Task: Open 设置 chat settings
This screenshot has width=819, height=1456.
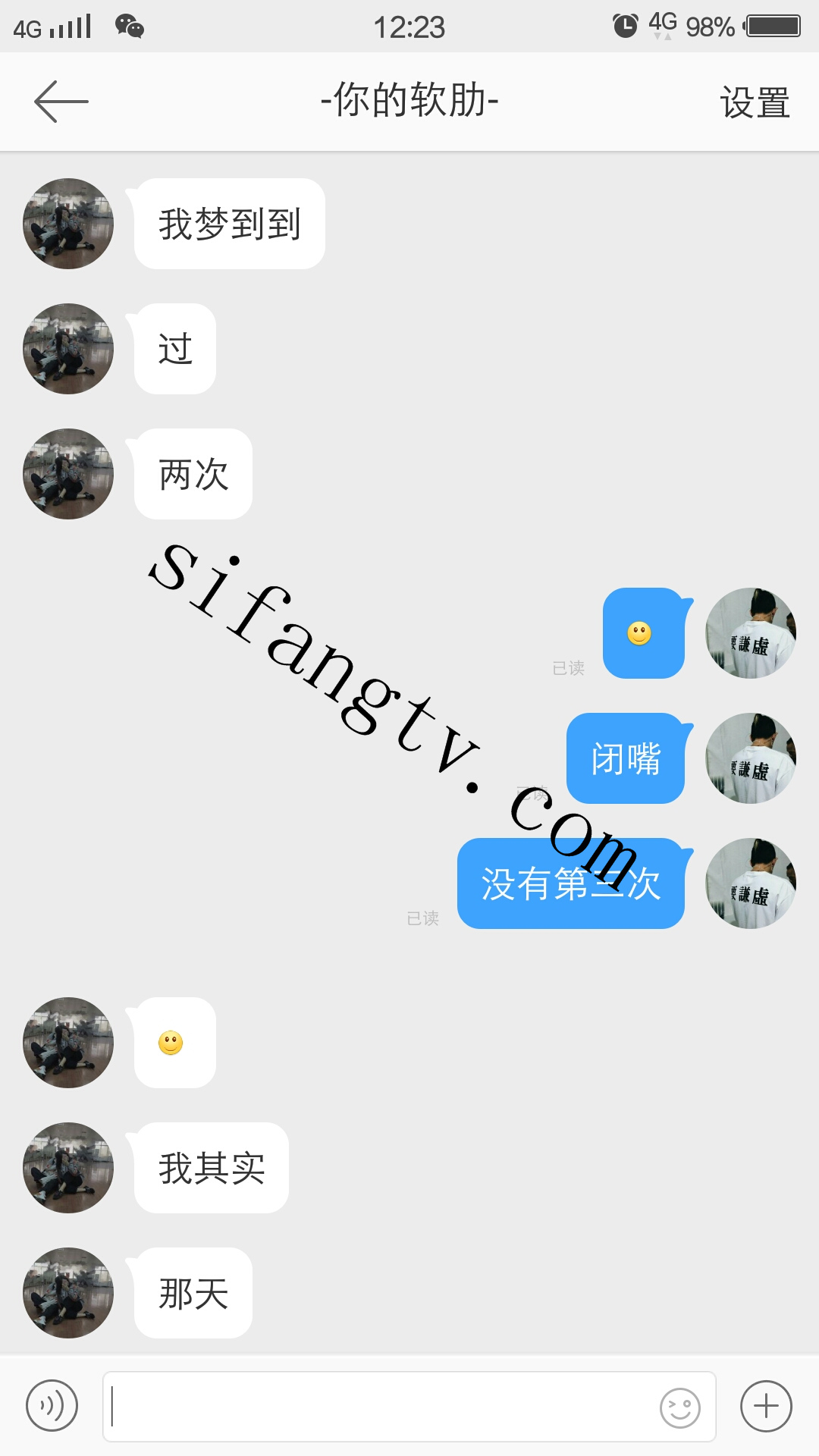Action: (755, 102)
